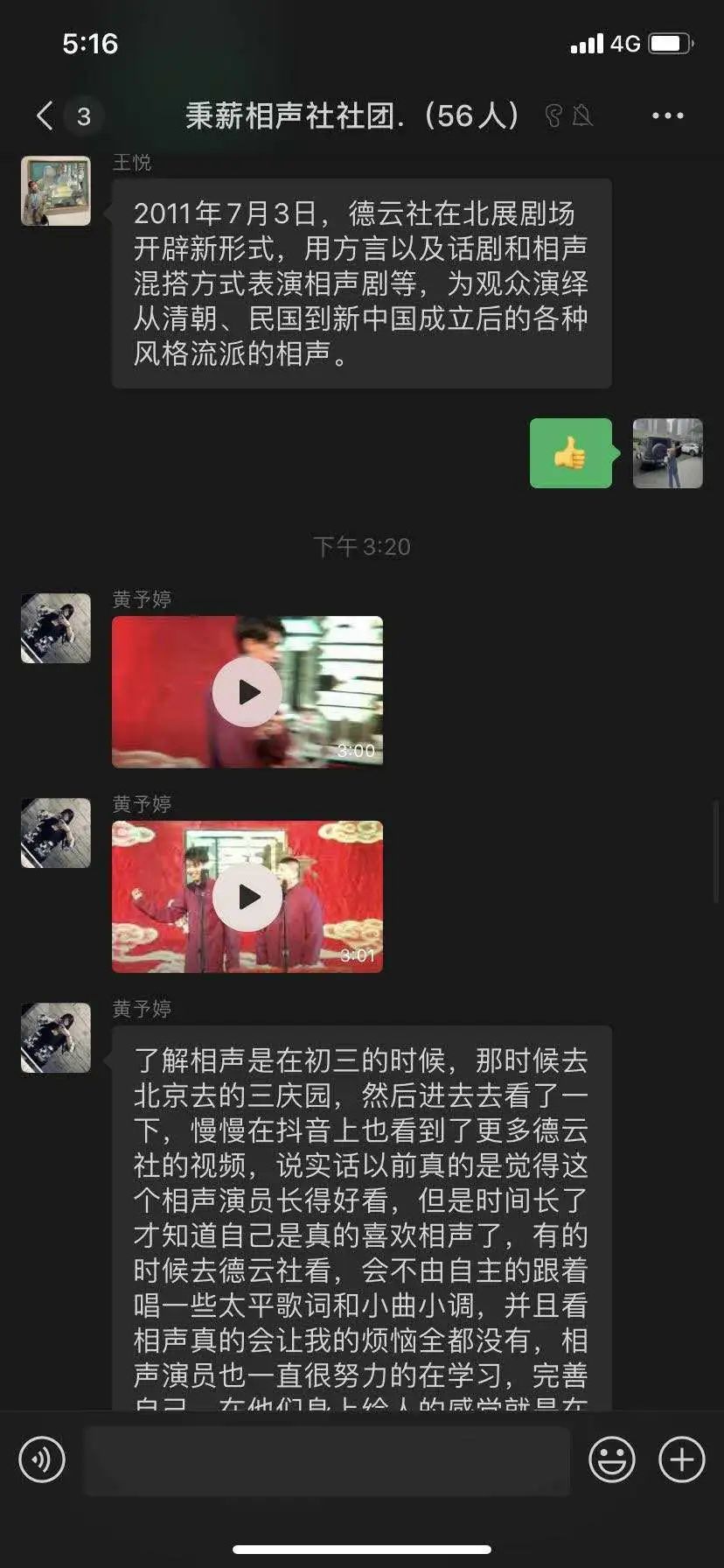This screenshot has width=724, height=1568.
Task: Go back to the chat list
Action: click(x=45, y=115)
